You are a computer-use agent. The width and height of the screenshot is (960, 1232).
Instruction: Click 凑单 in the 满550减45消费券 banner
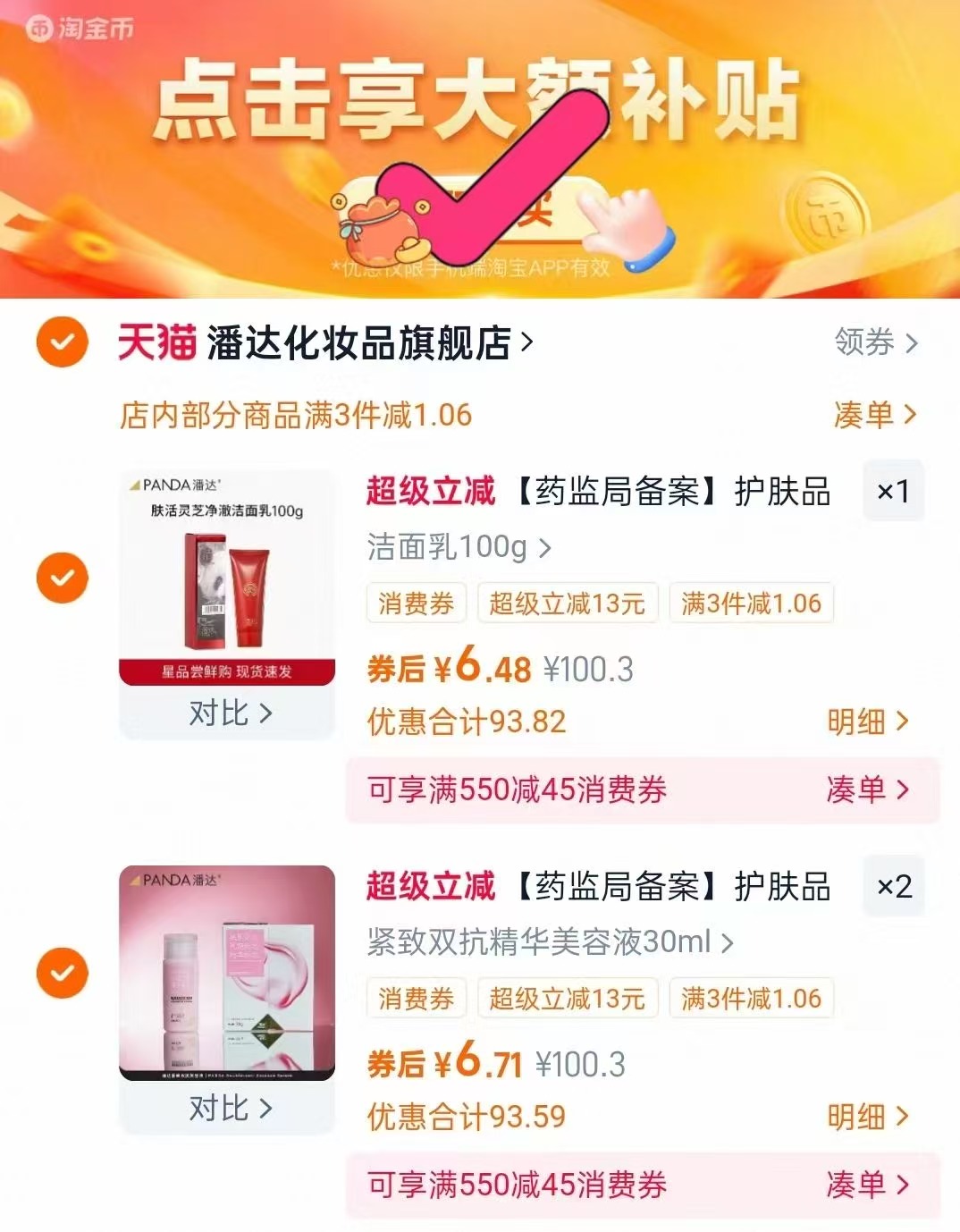click(x=865, y=790)
